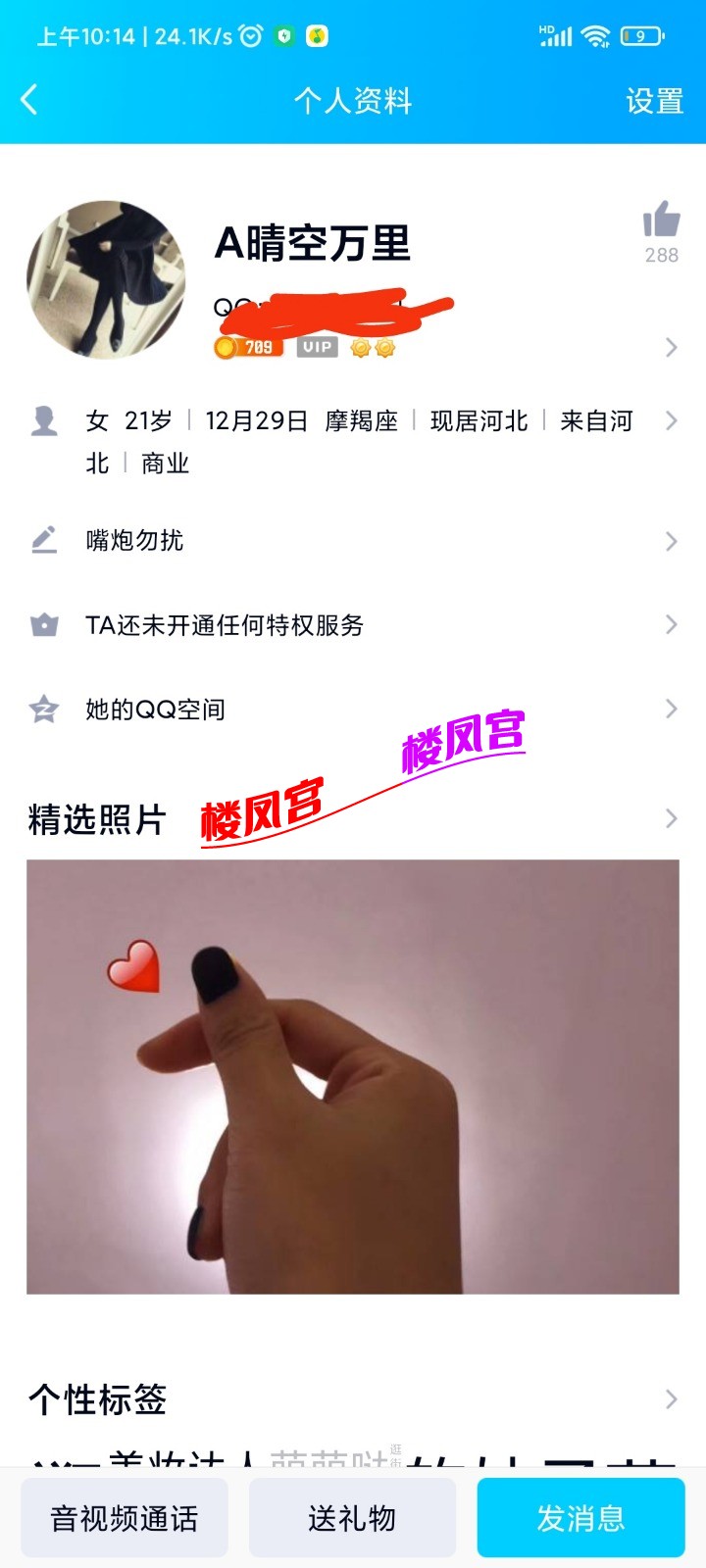Tap the 送礼物 button

352,1518
